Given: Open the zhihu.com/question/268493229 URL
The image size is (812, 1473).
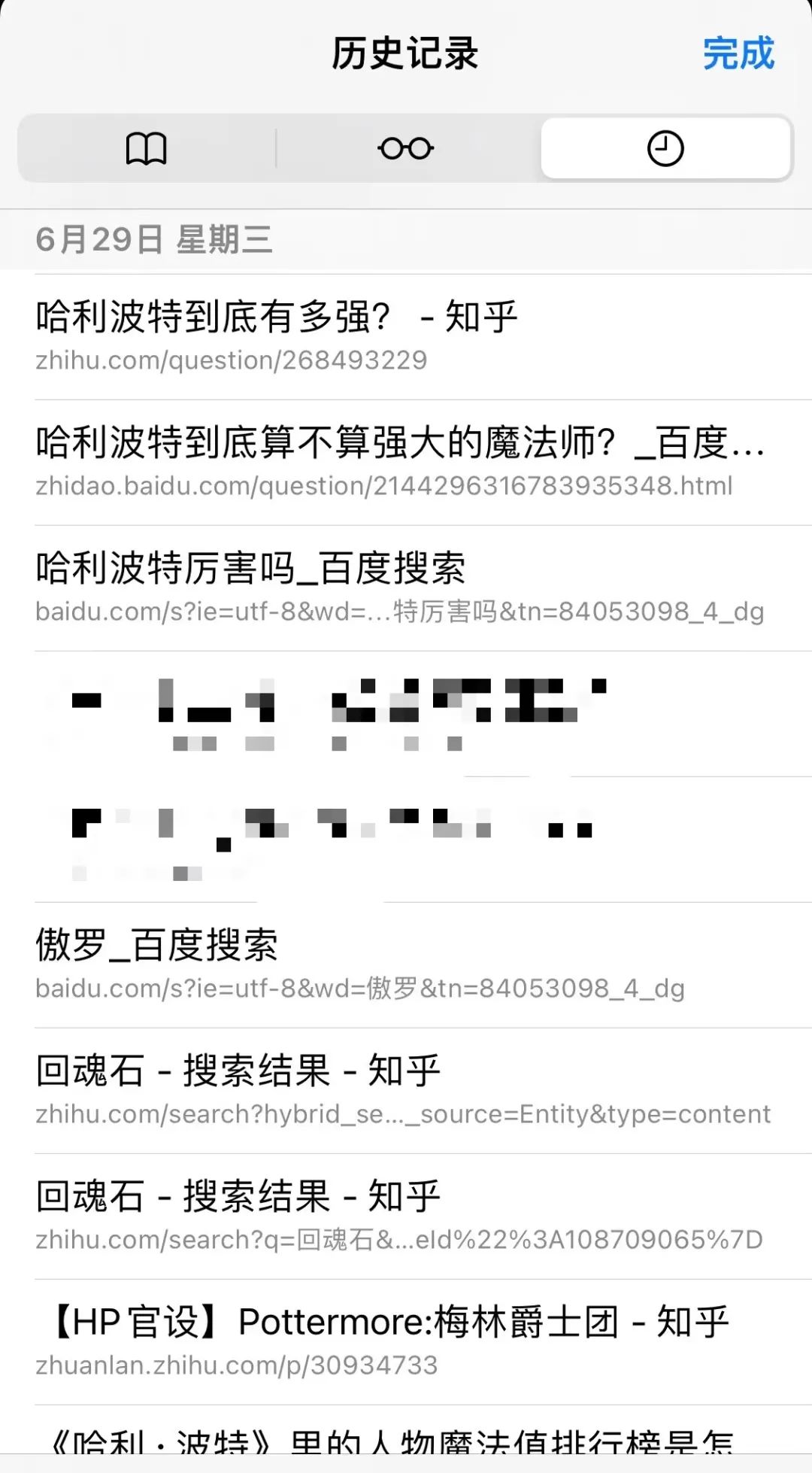Looking at the screenshot, I should tap(230, 360).
